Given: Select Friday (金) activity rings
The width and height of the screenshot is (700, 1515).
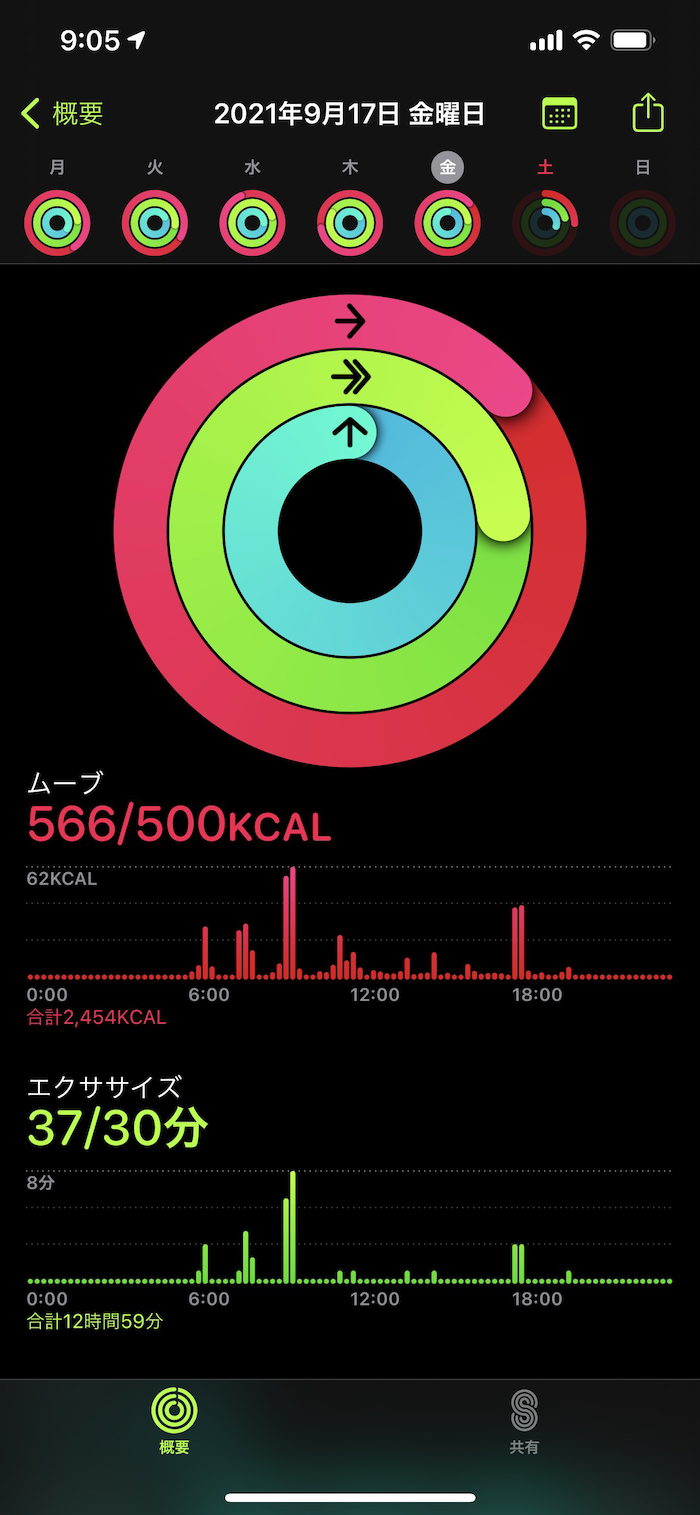Looking at the screenshot, I should [448, 222].
